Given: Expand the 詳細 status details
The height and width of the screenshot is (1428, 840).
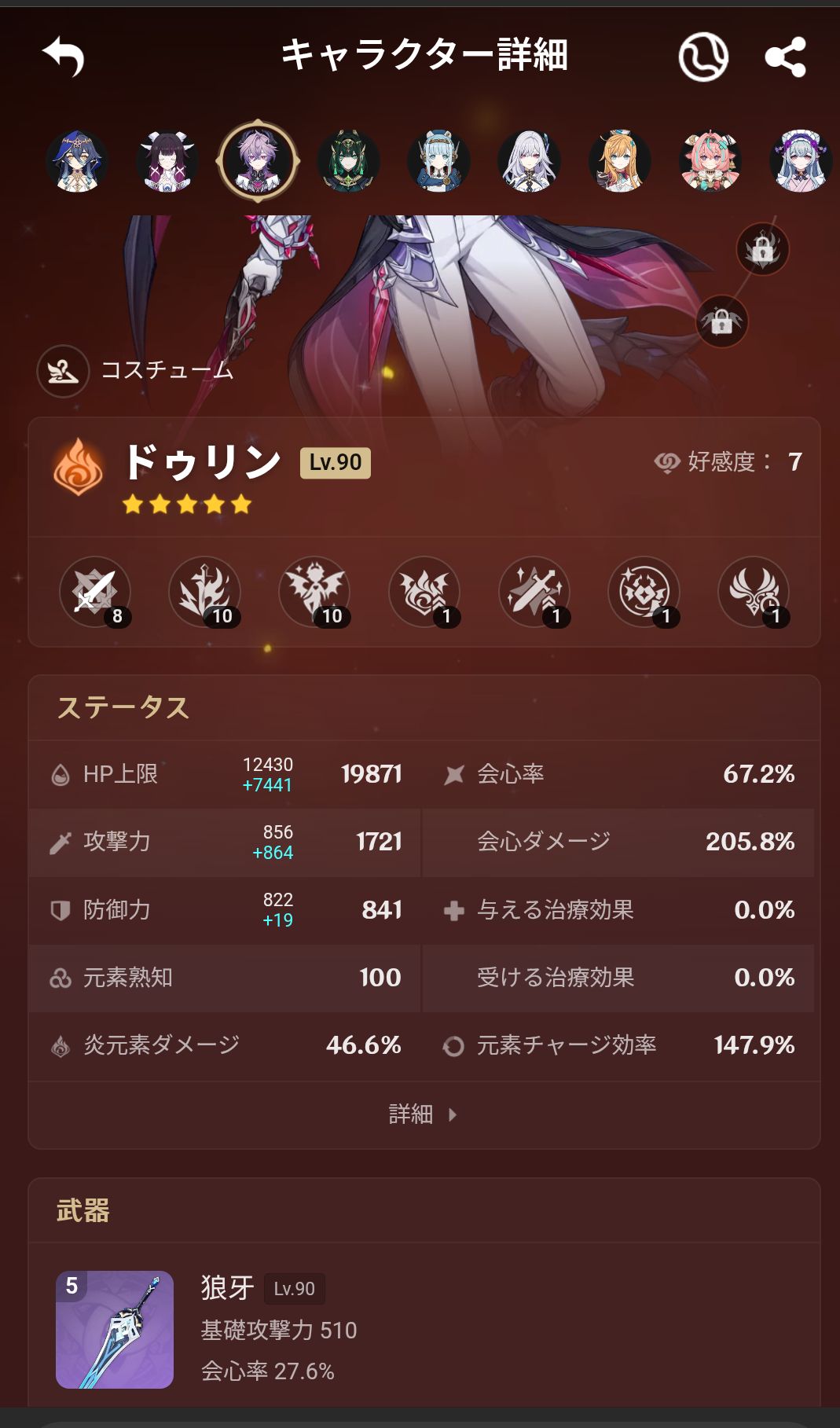Looking at the screenshot, I should pos(422,1114).
